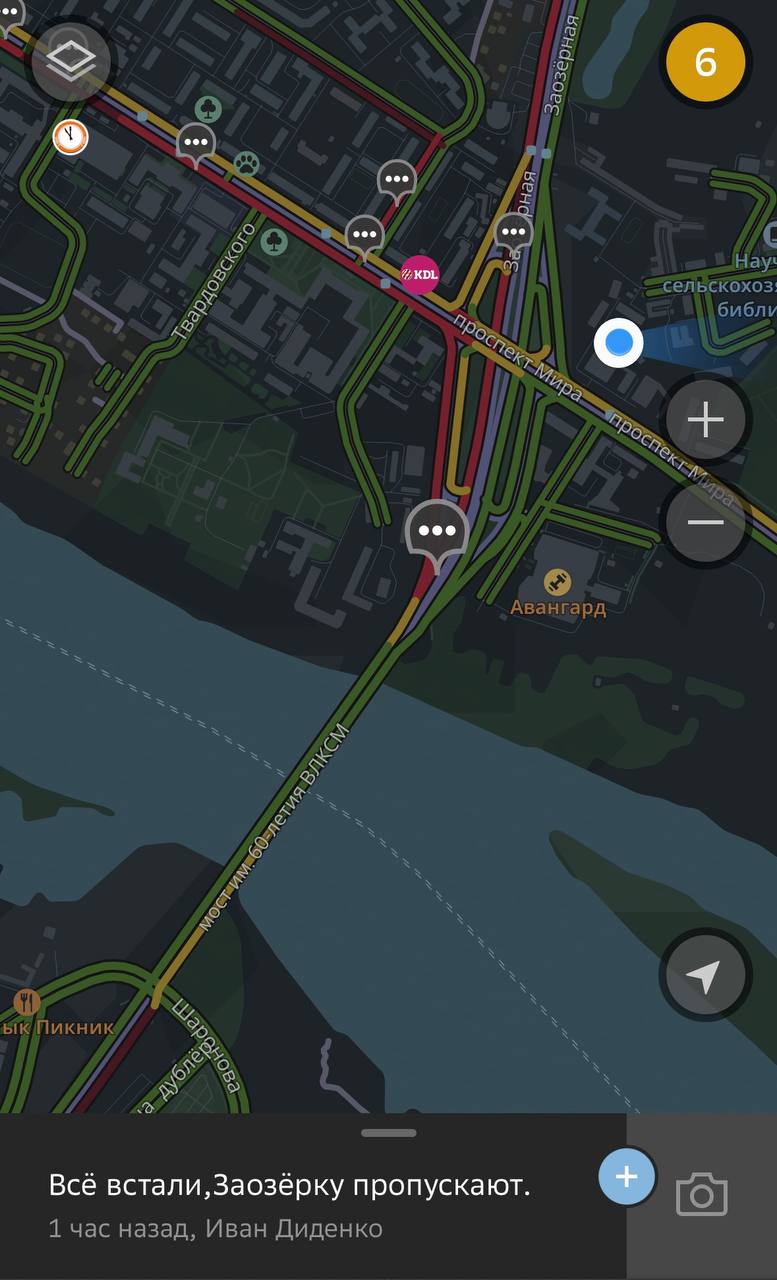Open the KDL place marker
This screenshot has width=777, height=1280.
420,274
